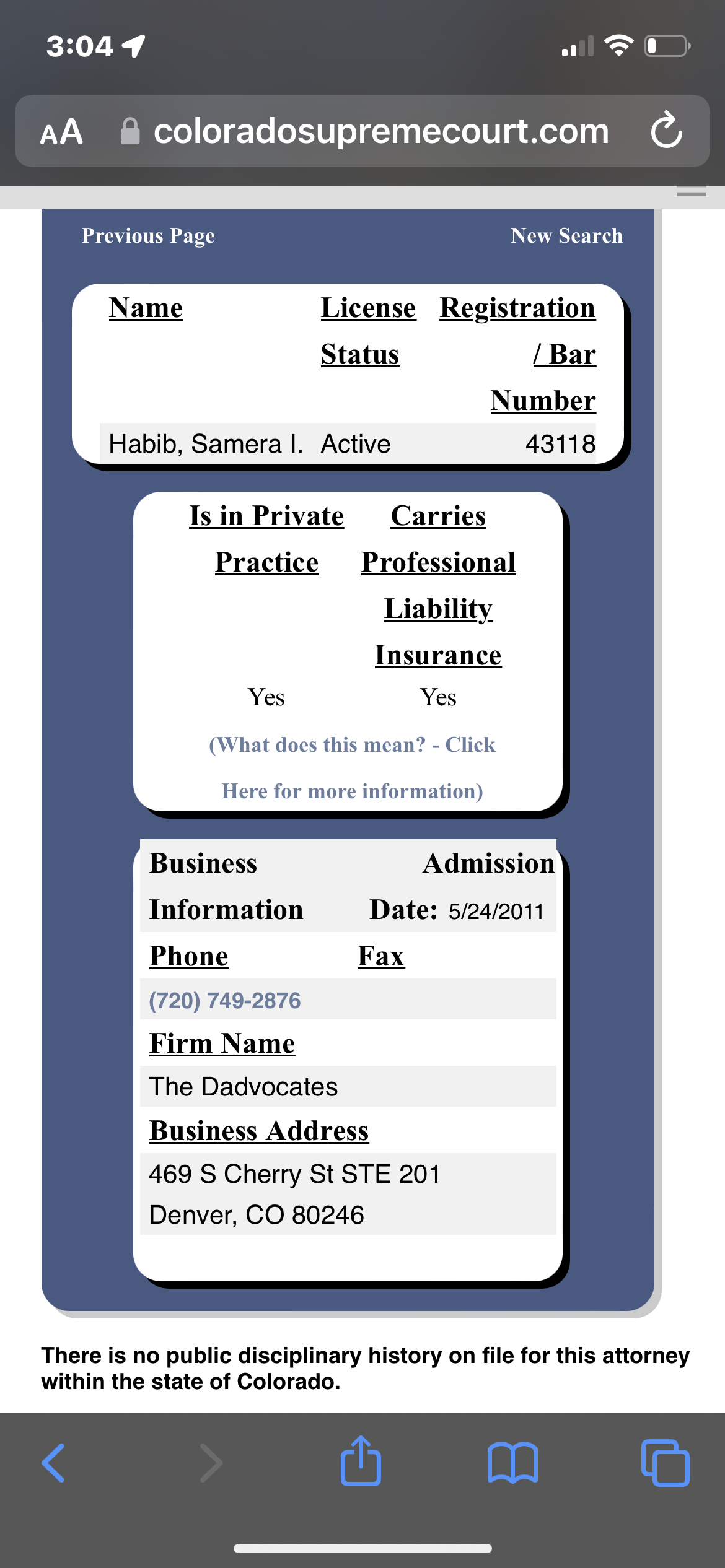The width and height of the screenshot is (725, 1568).
Task: Show open Safari tabs
Action: tap(665, 1463)
